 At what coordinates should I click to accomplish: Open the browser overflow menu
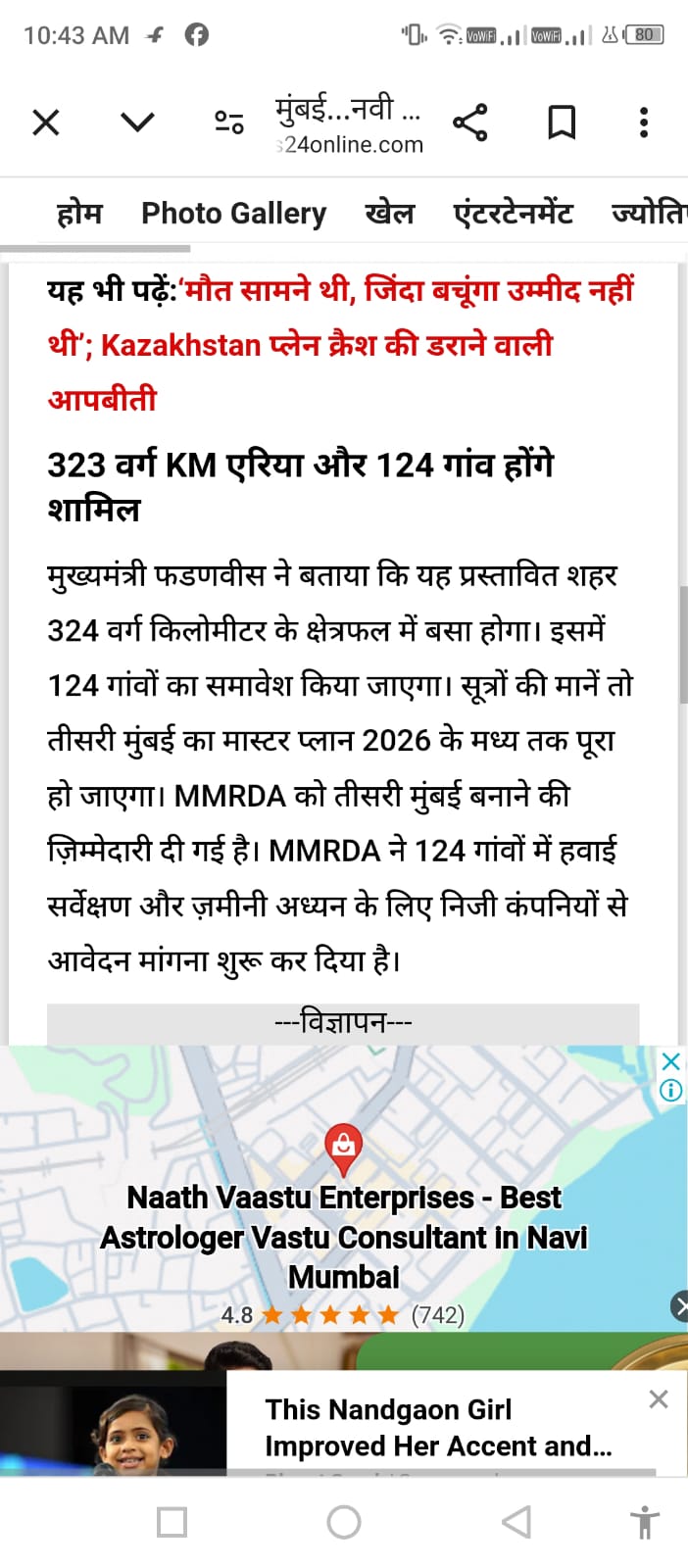coord(644,122)
